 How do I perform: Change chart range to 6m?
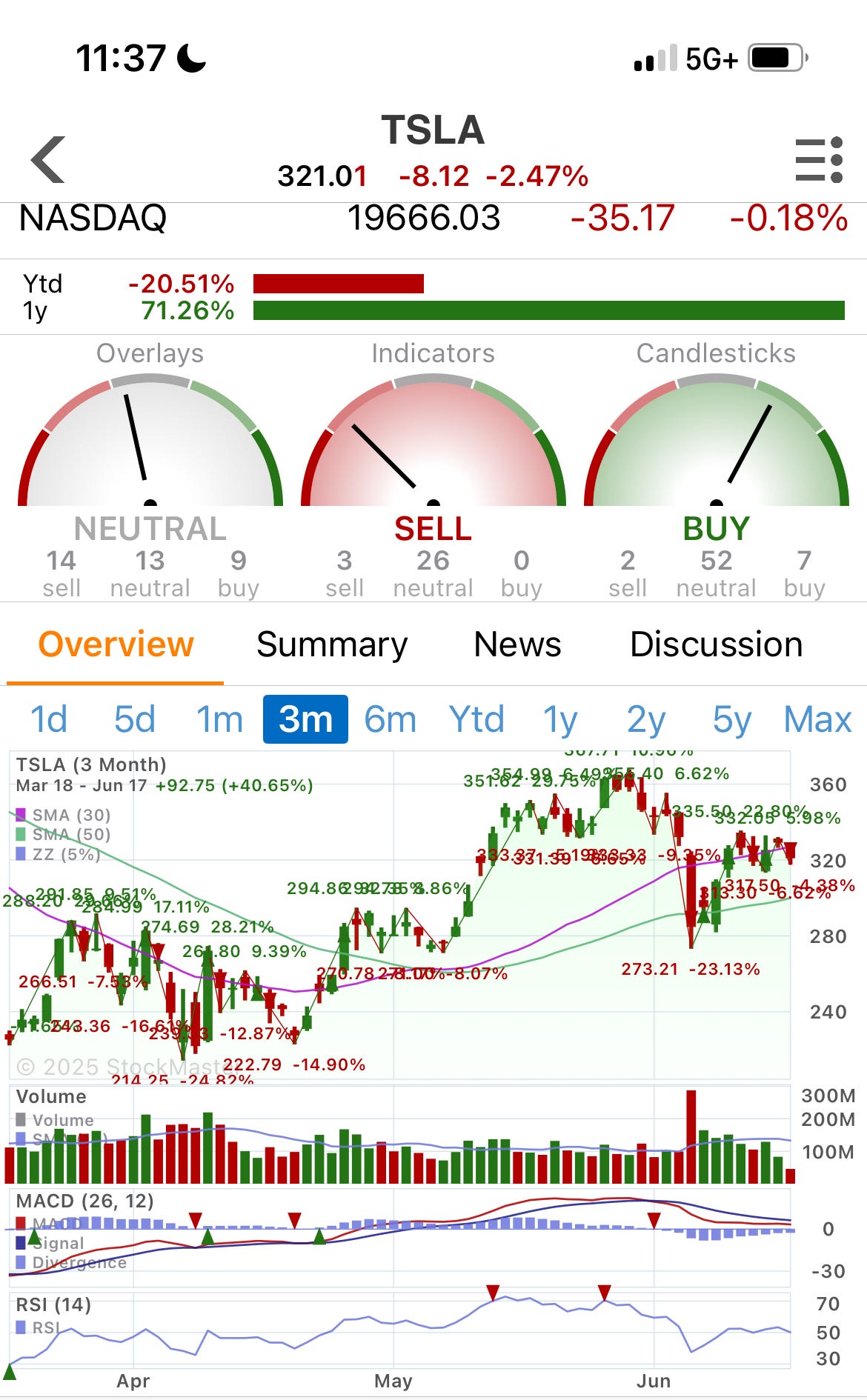[x=391, y=719]
